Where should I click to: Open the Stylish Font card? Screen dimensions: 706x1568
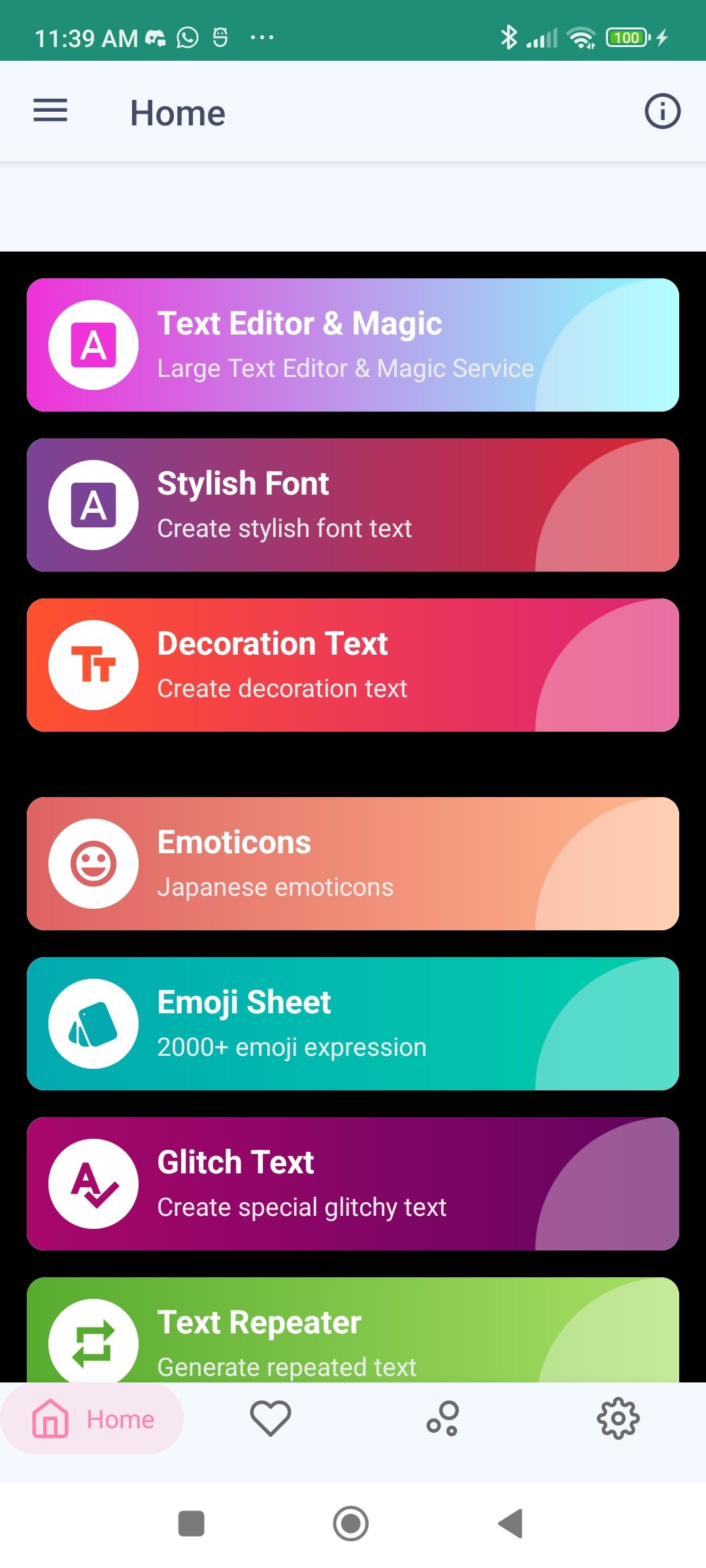[353, 505]
